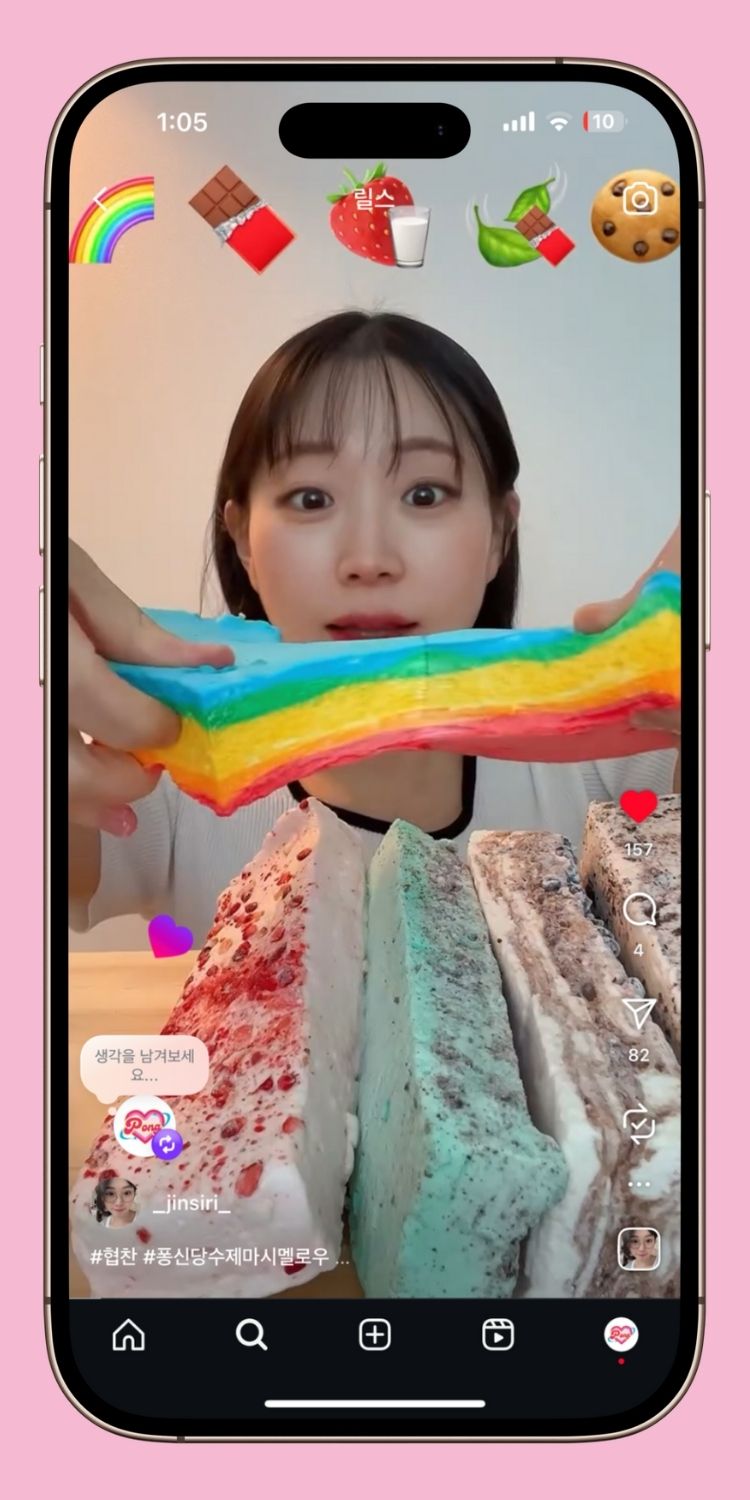Open your profile tab

(621, 1335)
